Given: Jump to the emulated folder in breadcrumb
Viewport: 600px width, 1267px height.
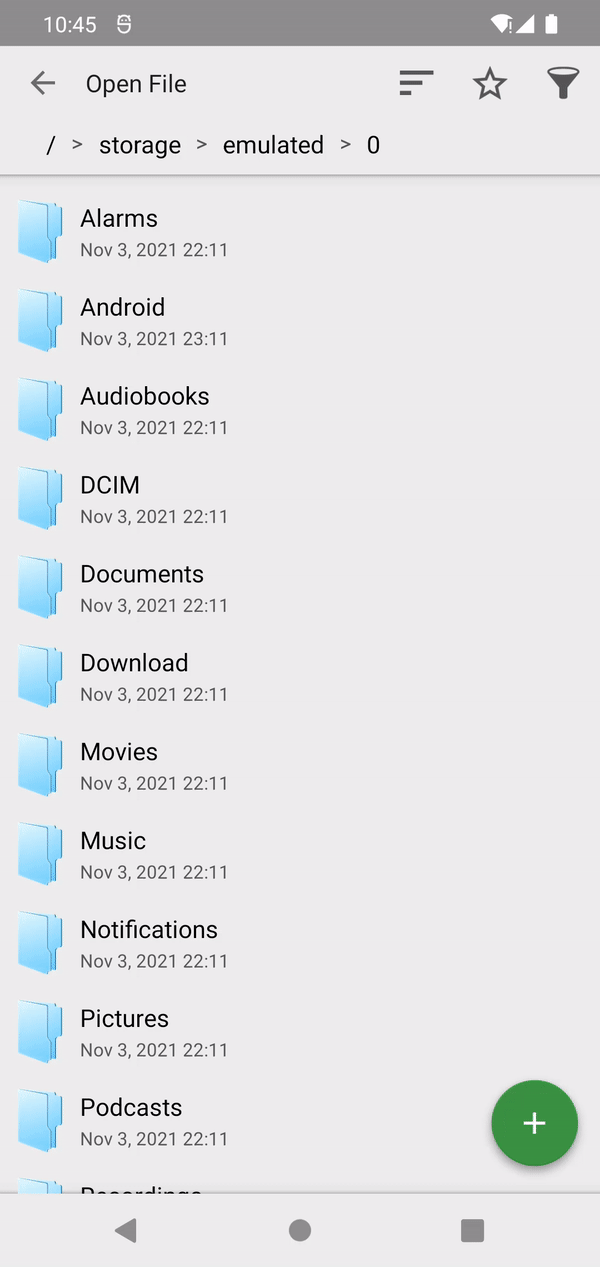Looking at the screenshot, I should tap(273, 146).
